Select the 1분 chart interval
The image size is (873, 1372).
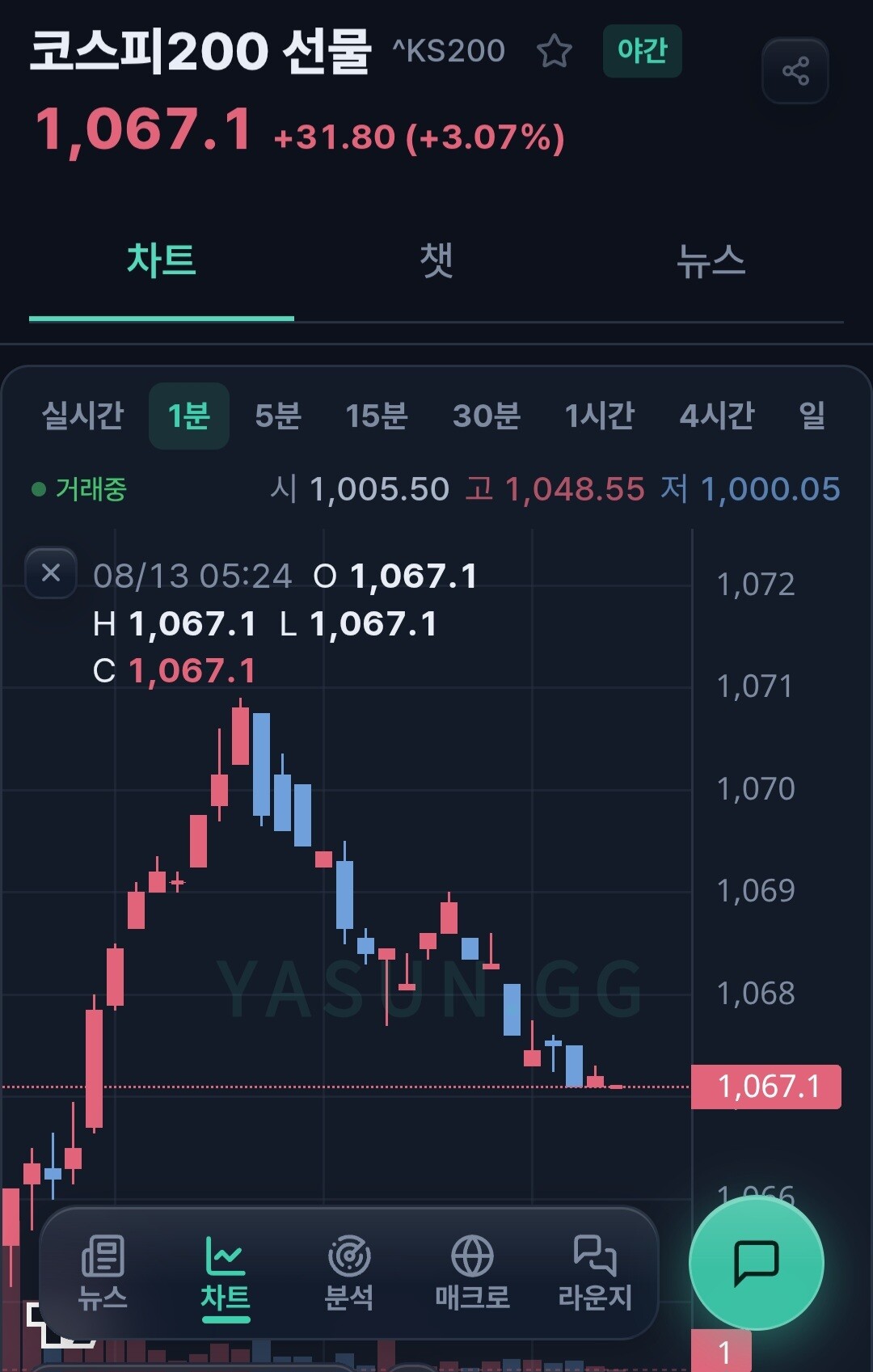pyautogui.click(x=189, y=416)
